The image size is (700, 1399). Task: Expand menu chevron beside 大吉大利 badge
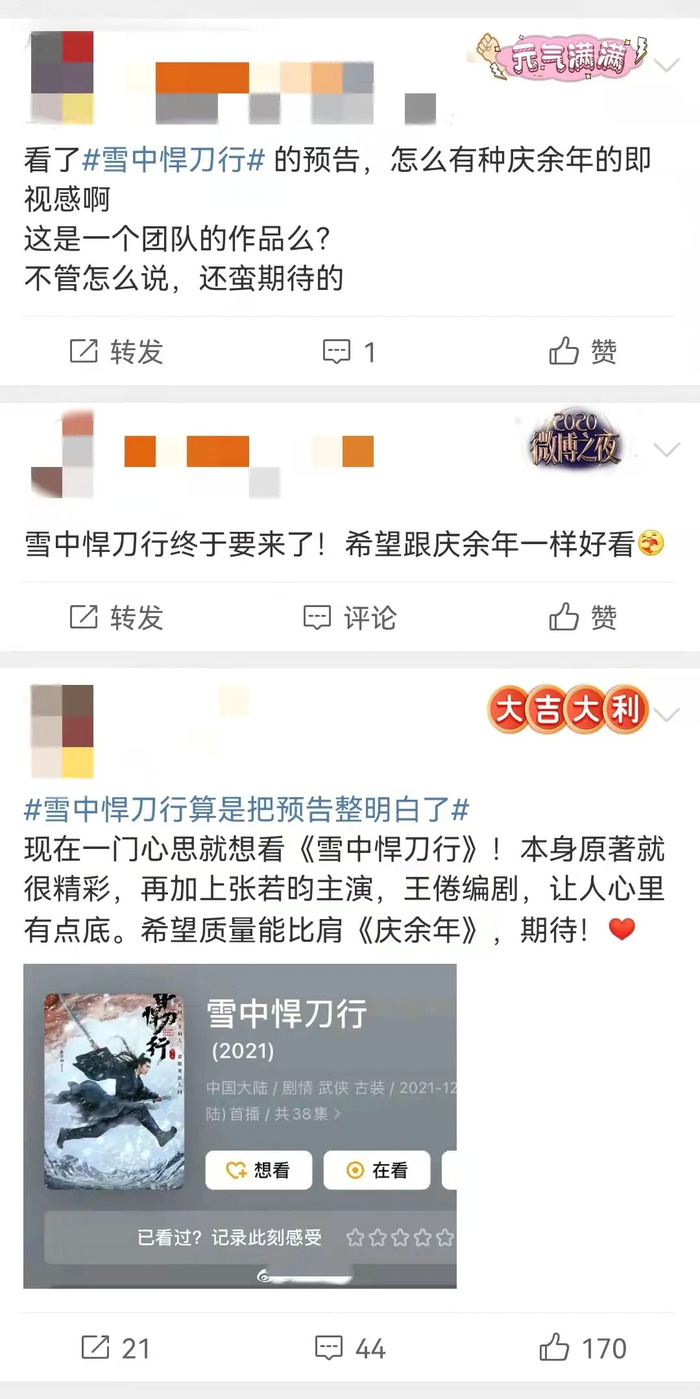pos(666,713)
